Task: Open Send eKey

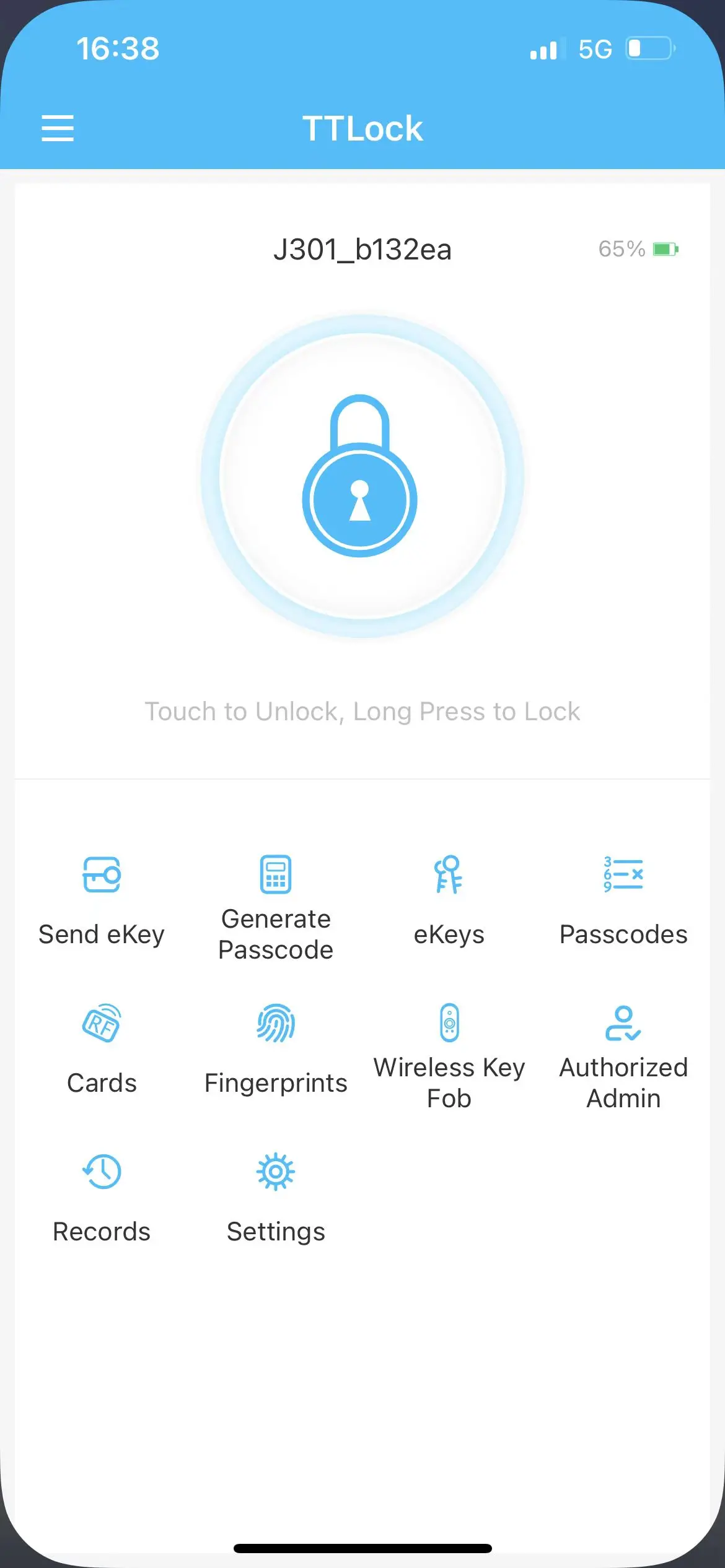Action: click(x=102, y=902)
